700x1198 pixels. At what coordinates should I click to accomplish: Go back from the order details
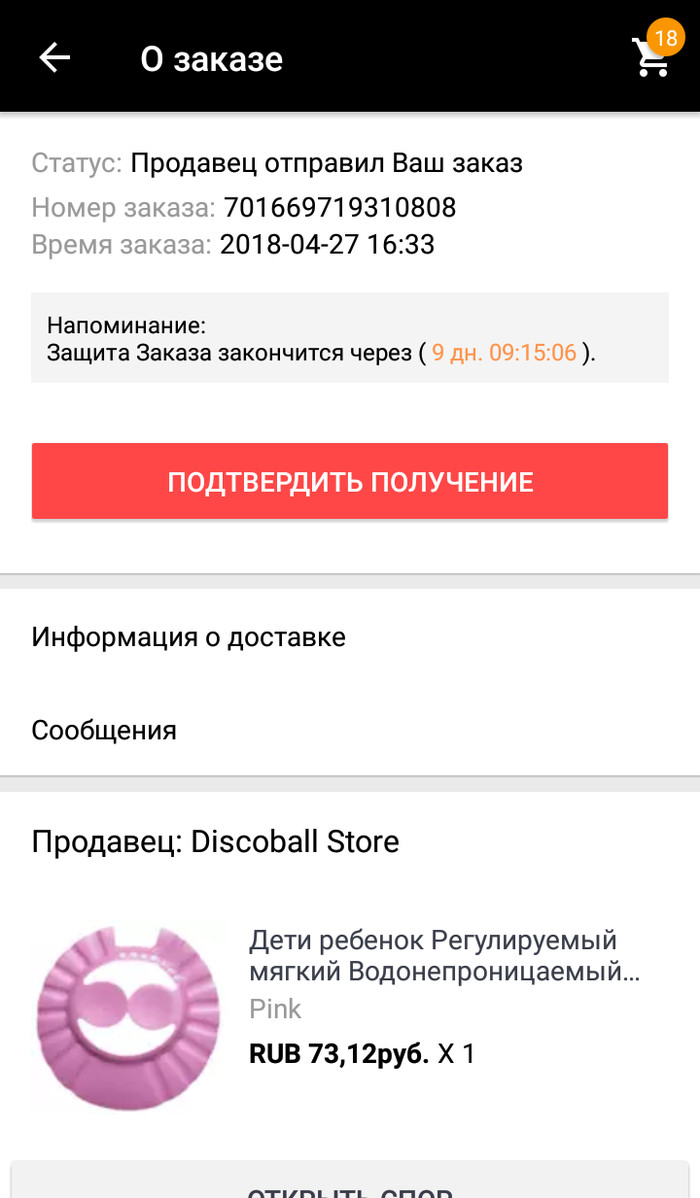(55, 58)
